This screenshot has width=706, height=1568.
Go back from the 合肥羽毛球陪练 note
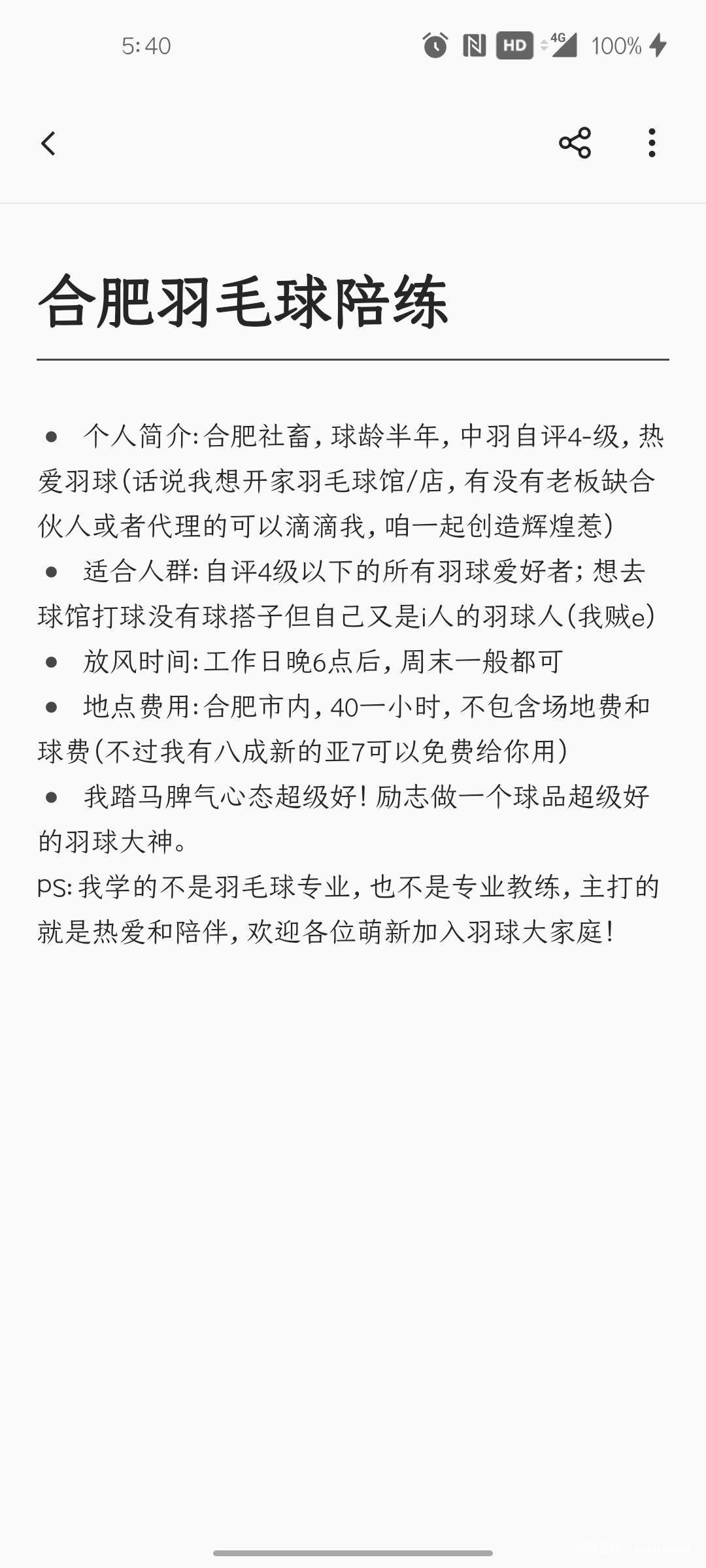pos(48,143)
